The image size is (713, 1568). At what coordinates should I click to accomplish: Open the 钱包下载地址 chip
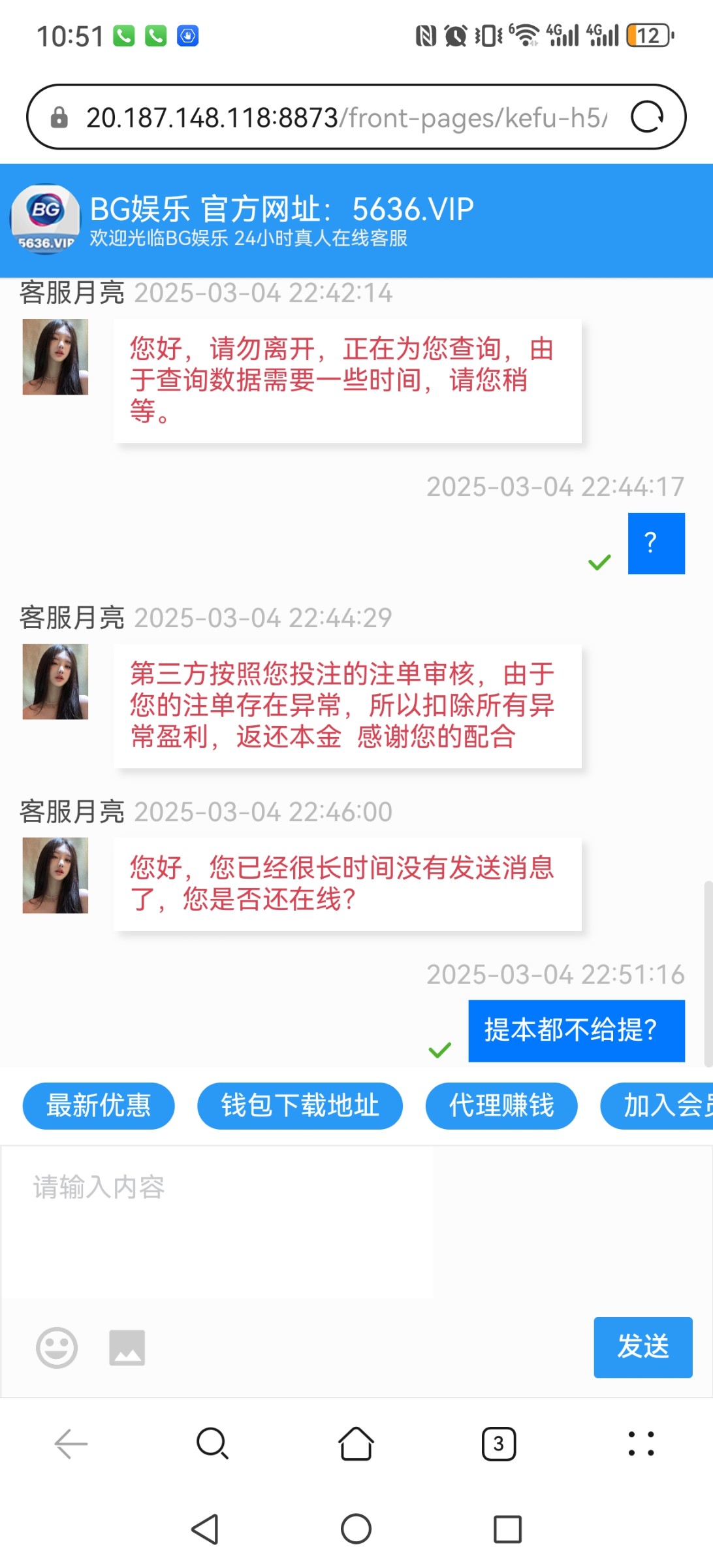click(300, 1106)
